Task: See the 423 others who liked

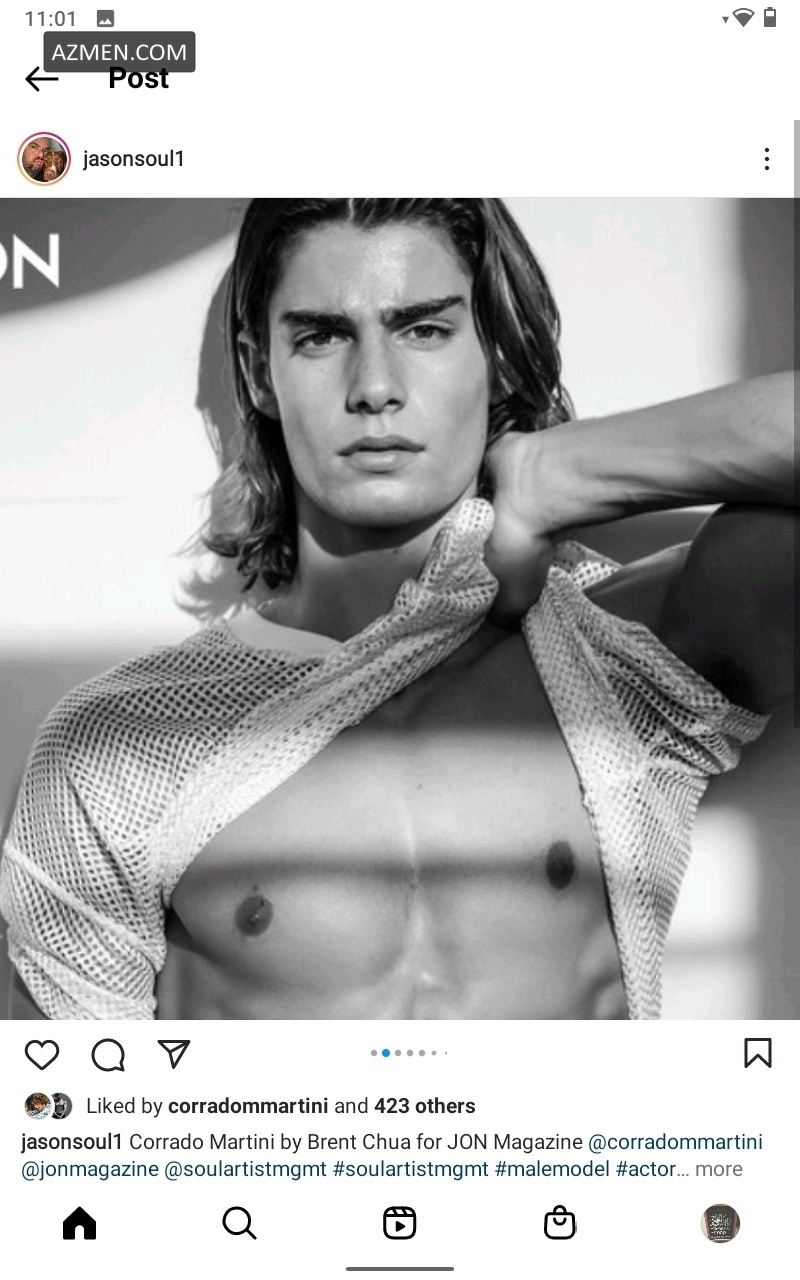Action: [x=424, y=1106]
